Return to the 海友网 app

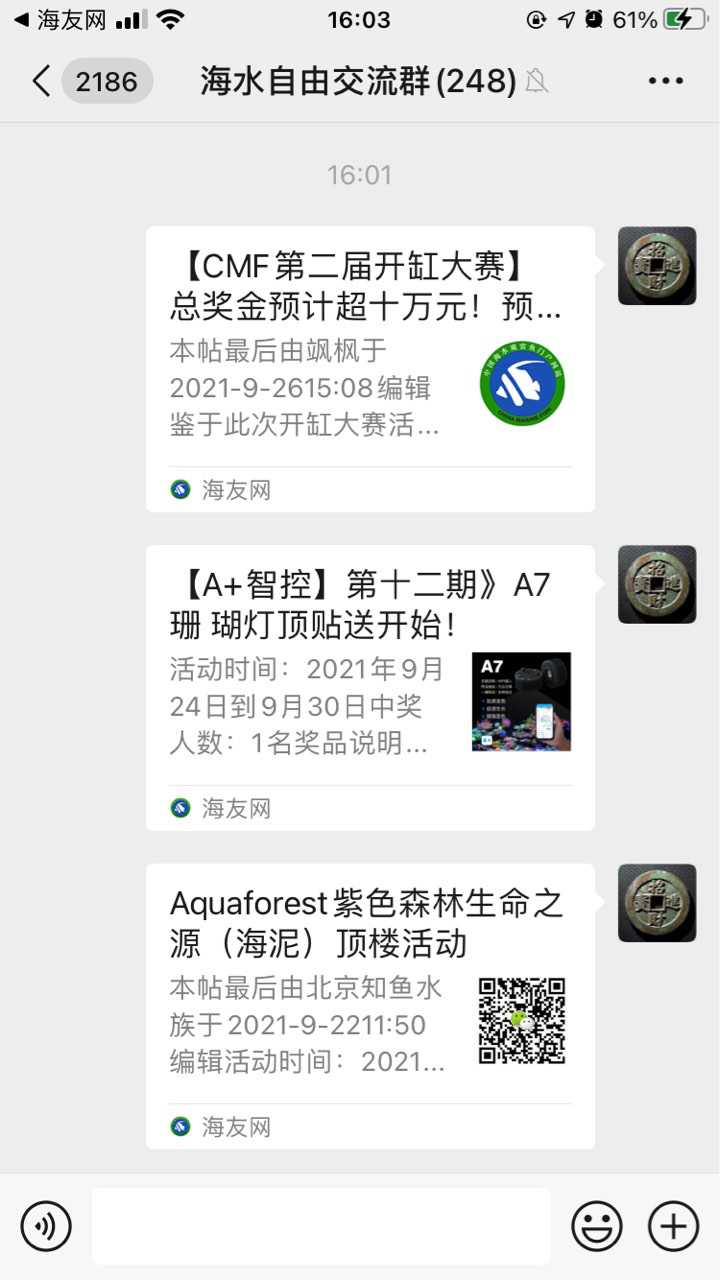(x=60, y=20)
